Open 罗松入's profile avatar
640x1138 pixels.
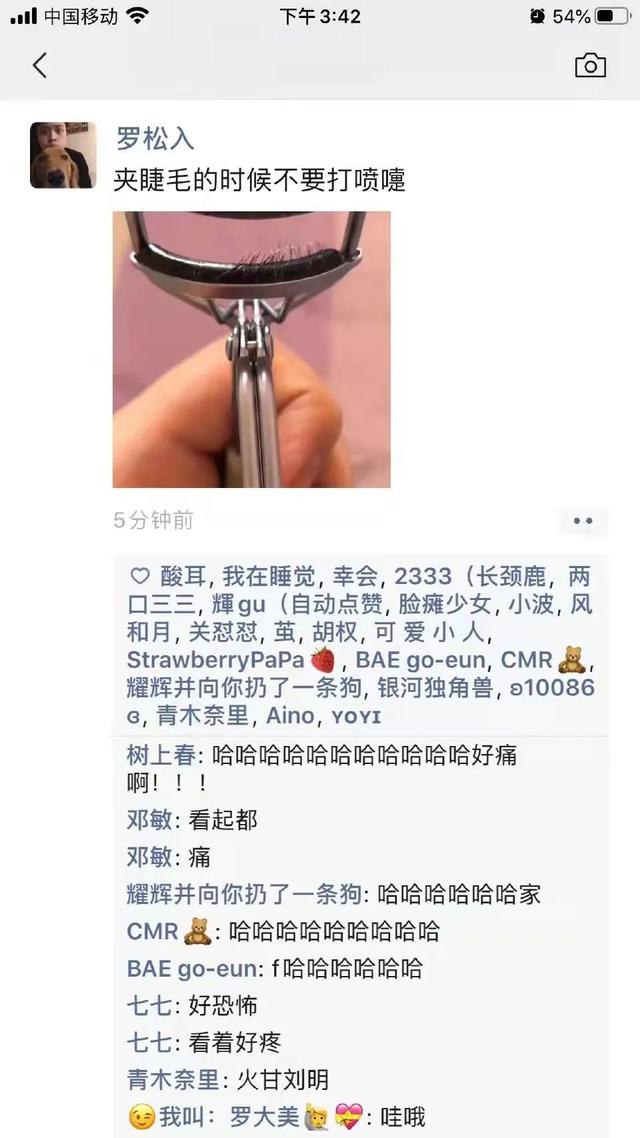[63, 155]
